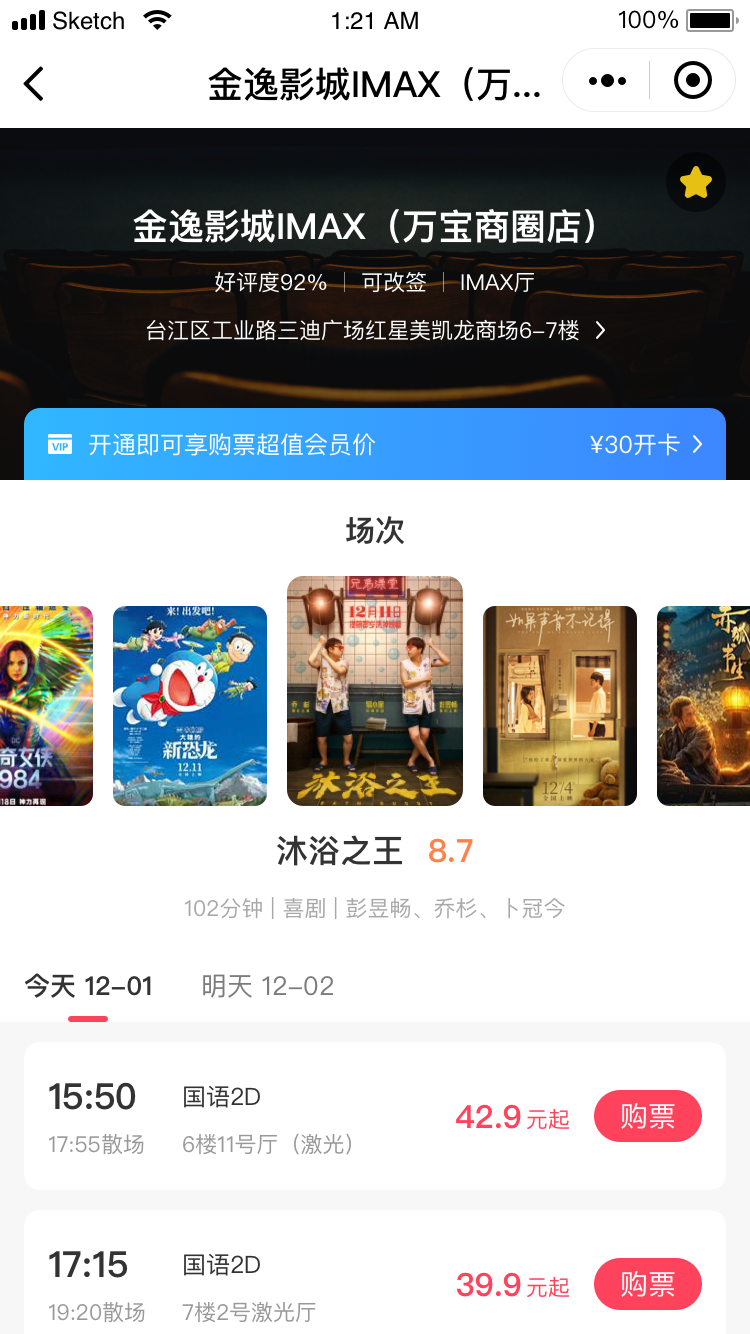Go back using the top-left arrow
Viewport: 750px width, 1334px height.
tap(34, 83)
